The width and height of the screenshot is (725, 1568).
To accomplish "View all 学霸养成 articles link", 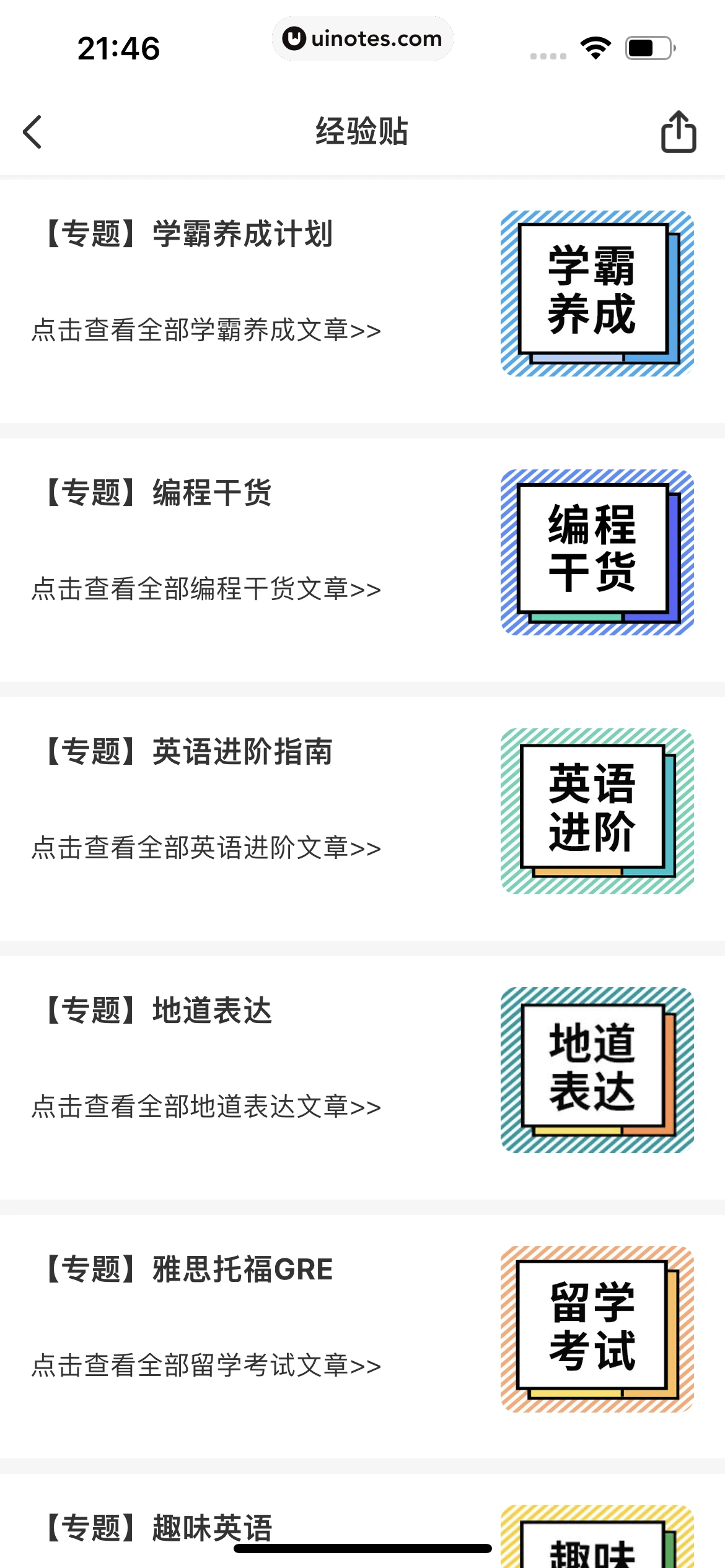I will (206, 331).
